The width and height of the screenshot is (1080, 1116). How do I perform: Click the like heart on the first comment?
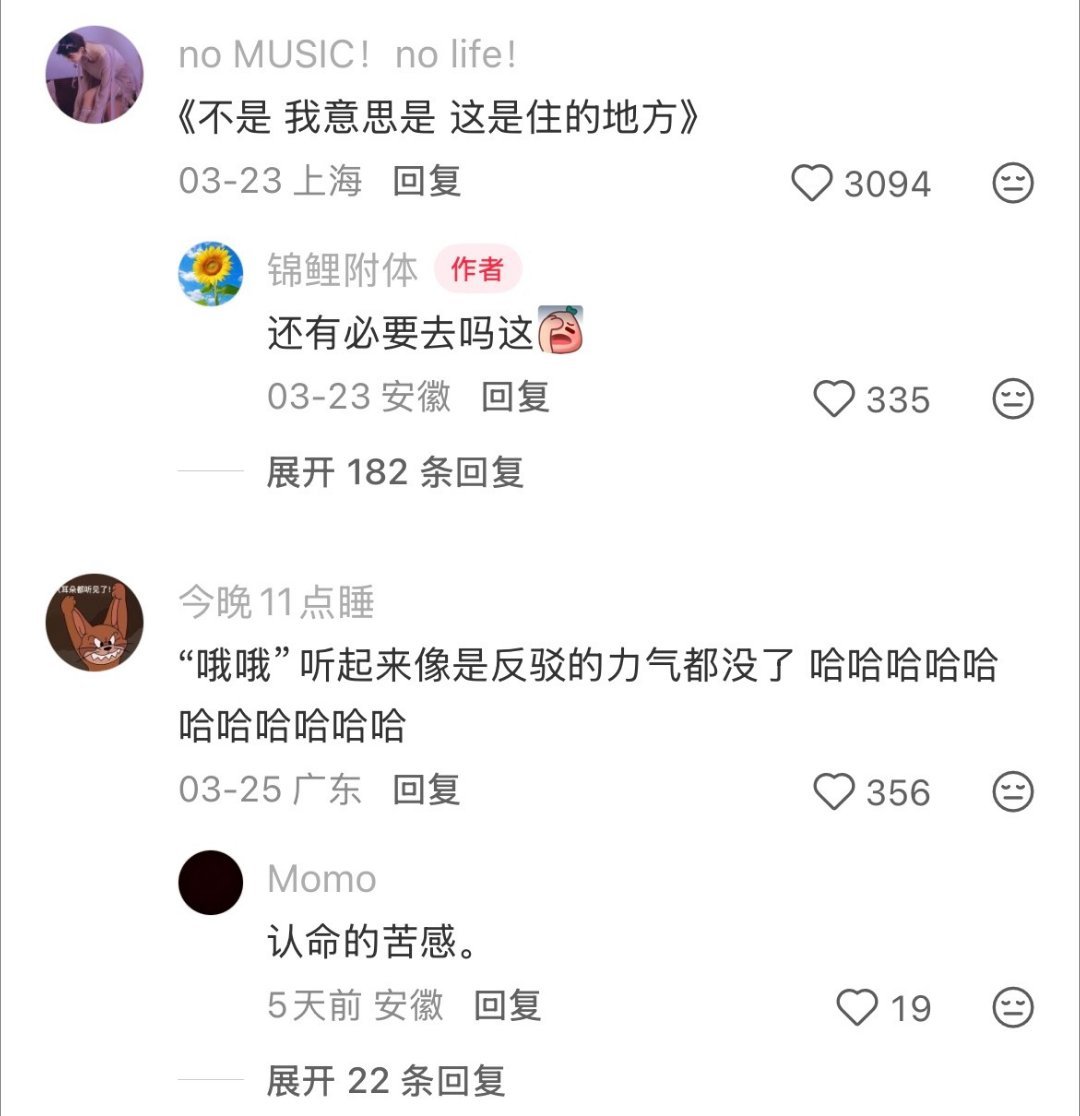point(815,181)
